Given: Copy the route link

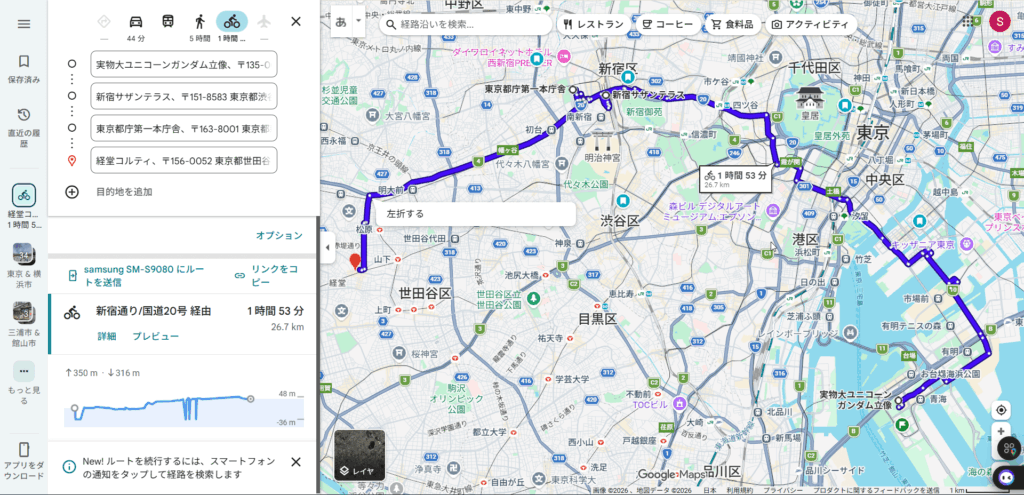Looking at the screenshot, I should (x=268, y=276).
